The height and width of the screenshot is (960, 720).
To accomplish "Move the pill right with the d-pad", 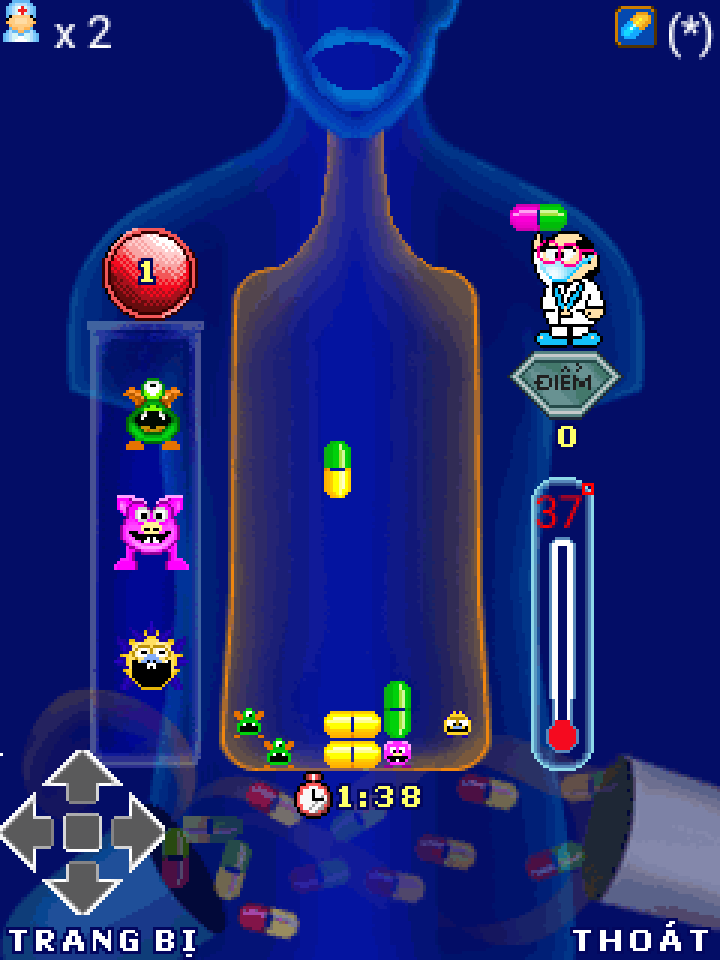I will [x=135, y=831].
